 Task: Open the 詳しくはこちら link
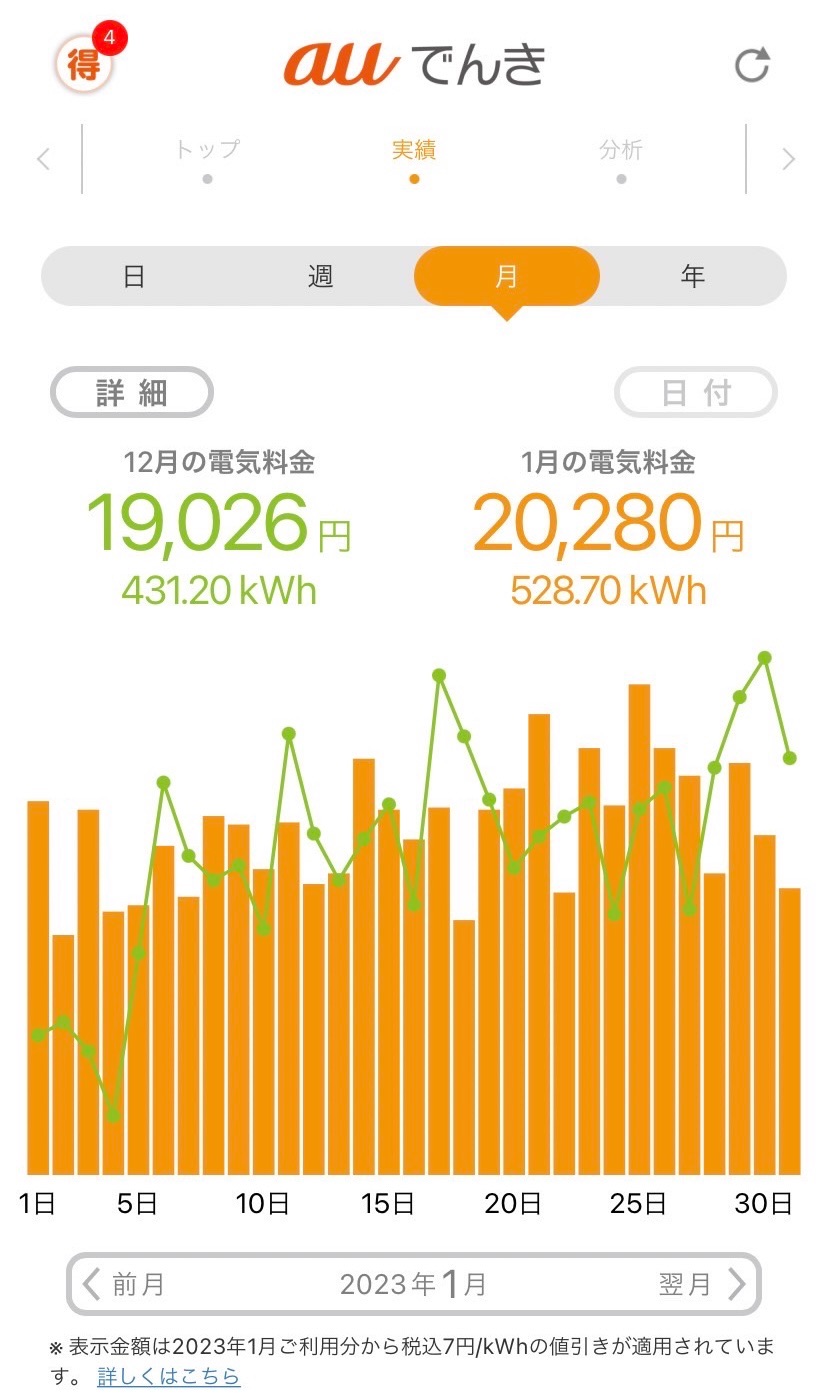pos(169,1377)
